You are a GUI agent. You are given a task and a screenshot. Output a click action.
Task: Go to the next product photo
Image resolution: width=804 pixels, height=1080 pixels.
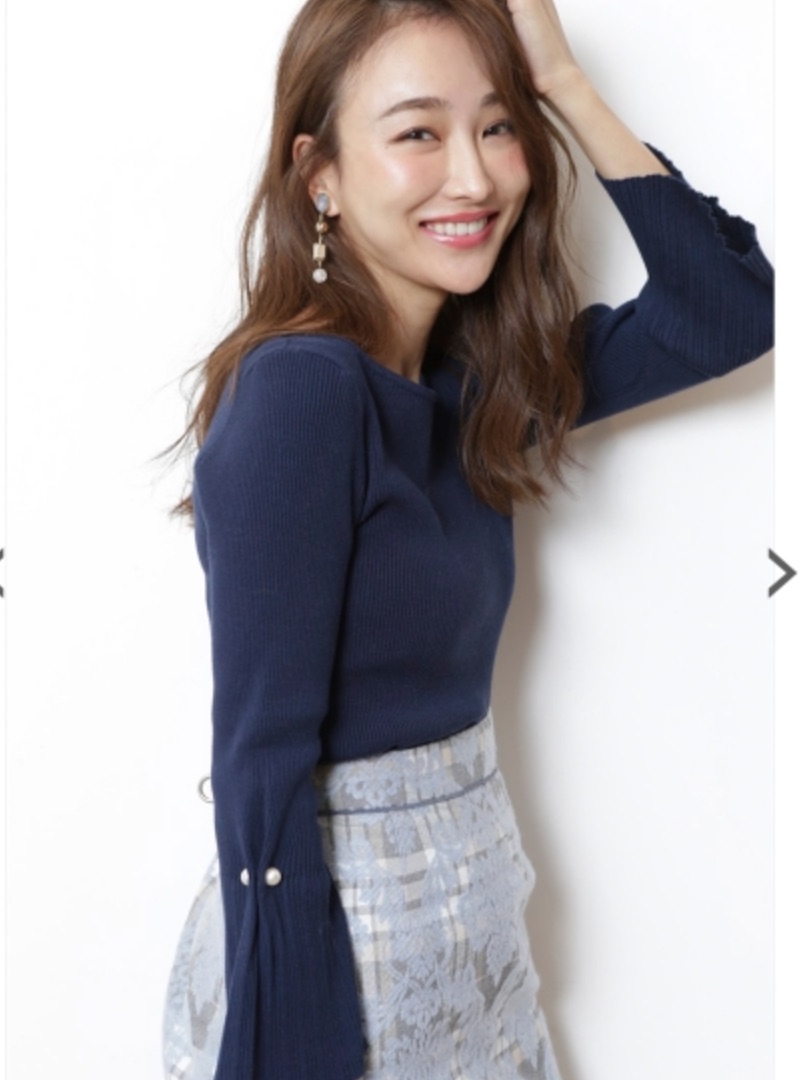coord(781,572)
